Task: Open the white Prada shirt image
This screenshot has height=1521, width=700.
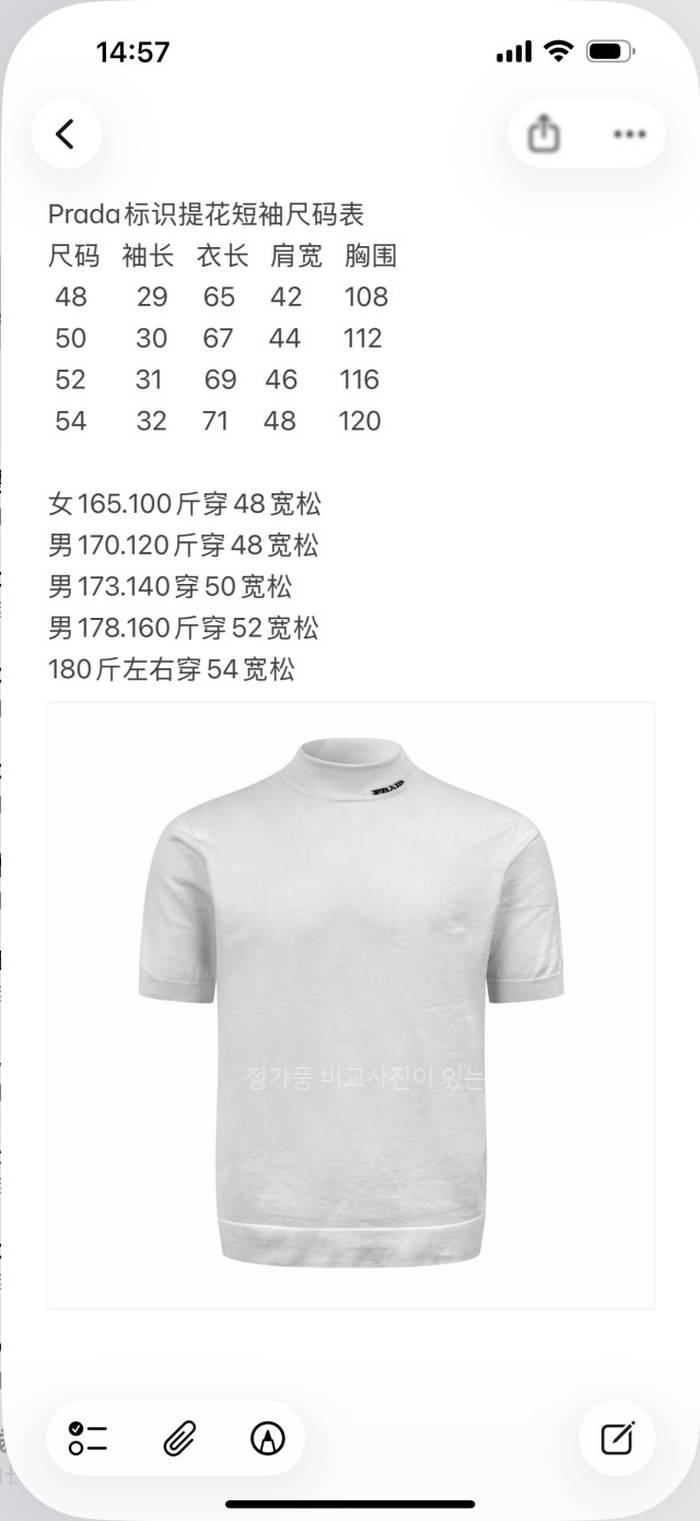Action: click(351, 1004)
